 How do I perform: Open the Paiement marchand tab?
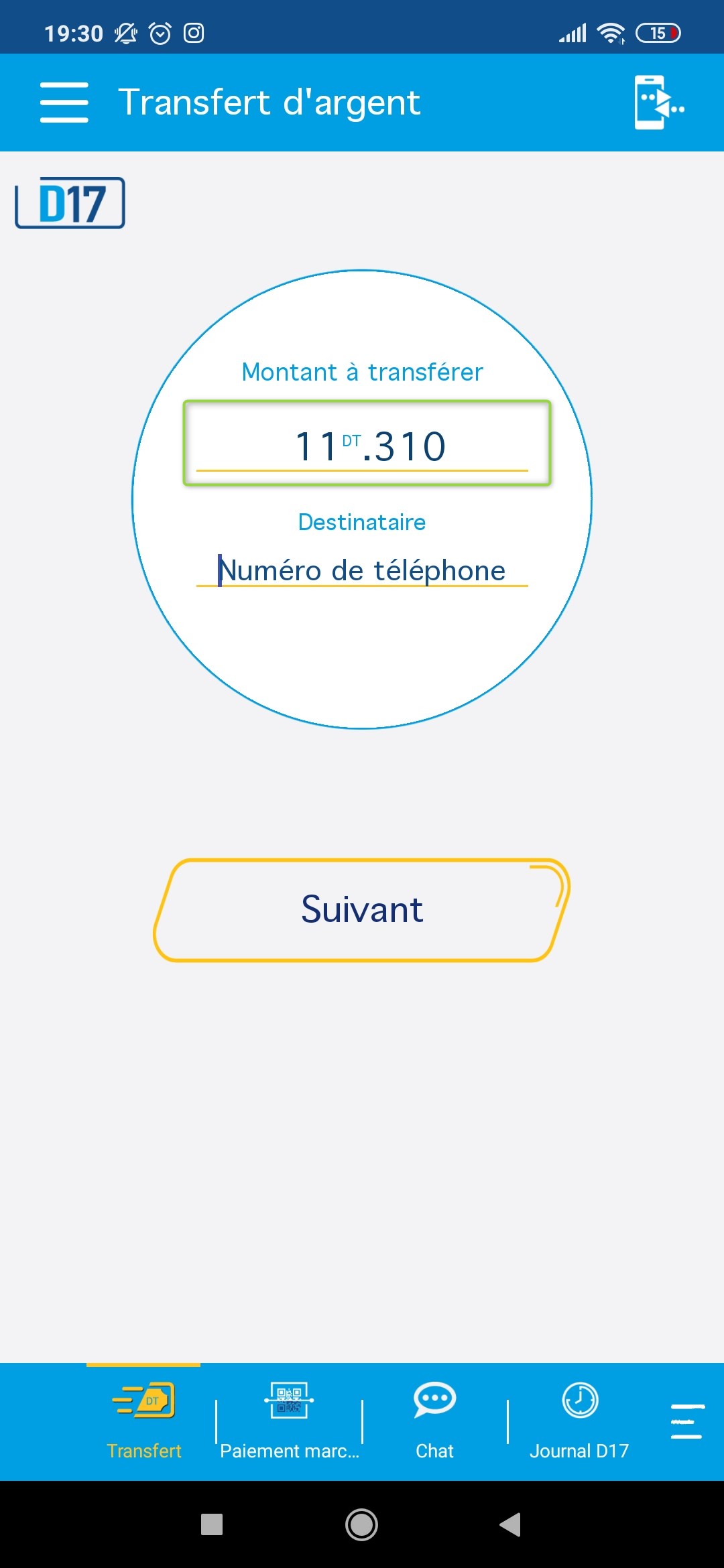click(289, 1422)
